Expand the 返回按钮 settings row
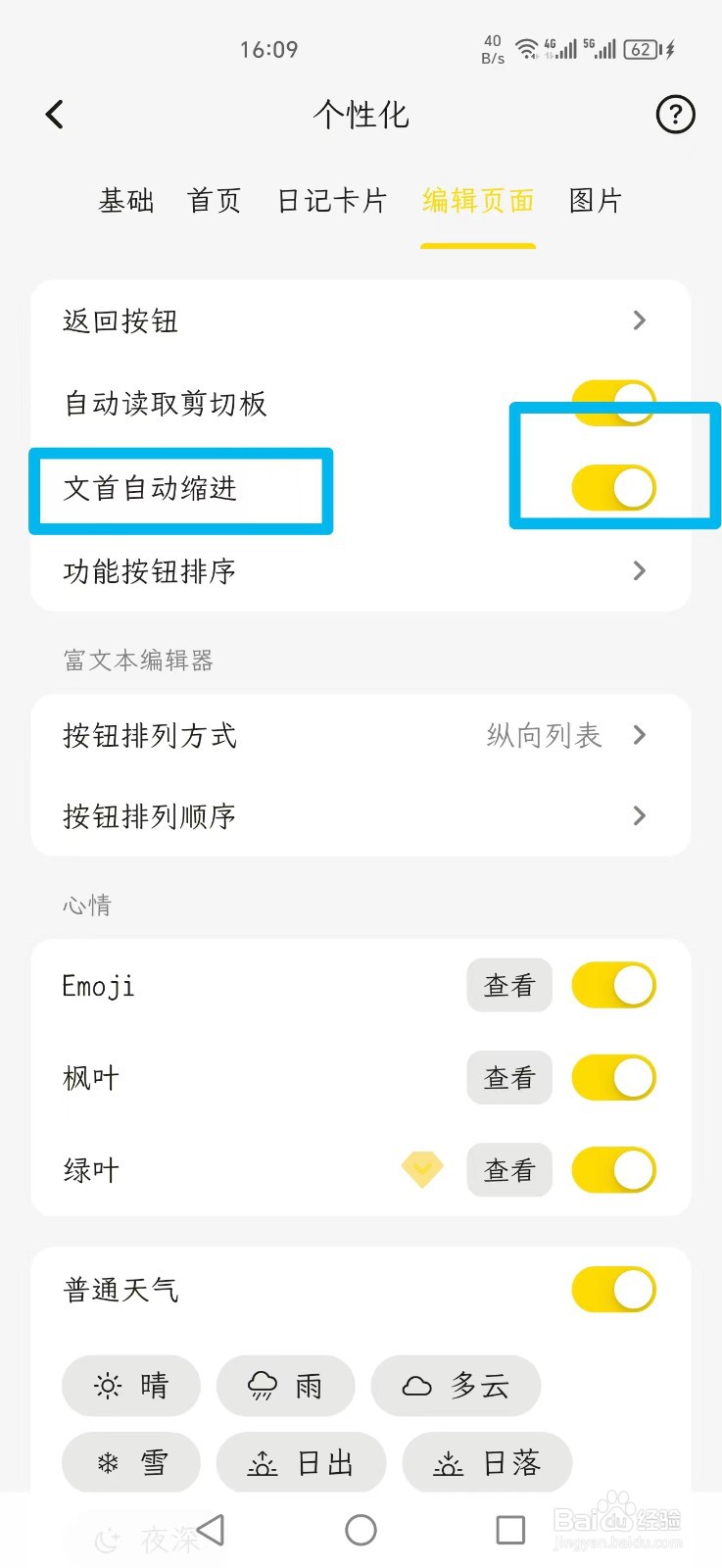This screenshot has width=722, height=1568. 361,320
